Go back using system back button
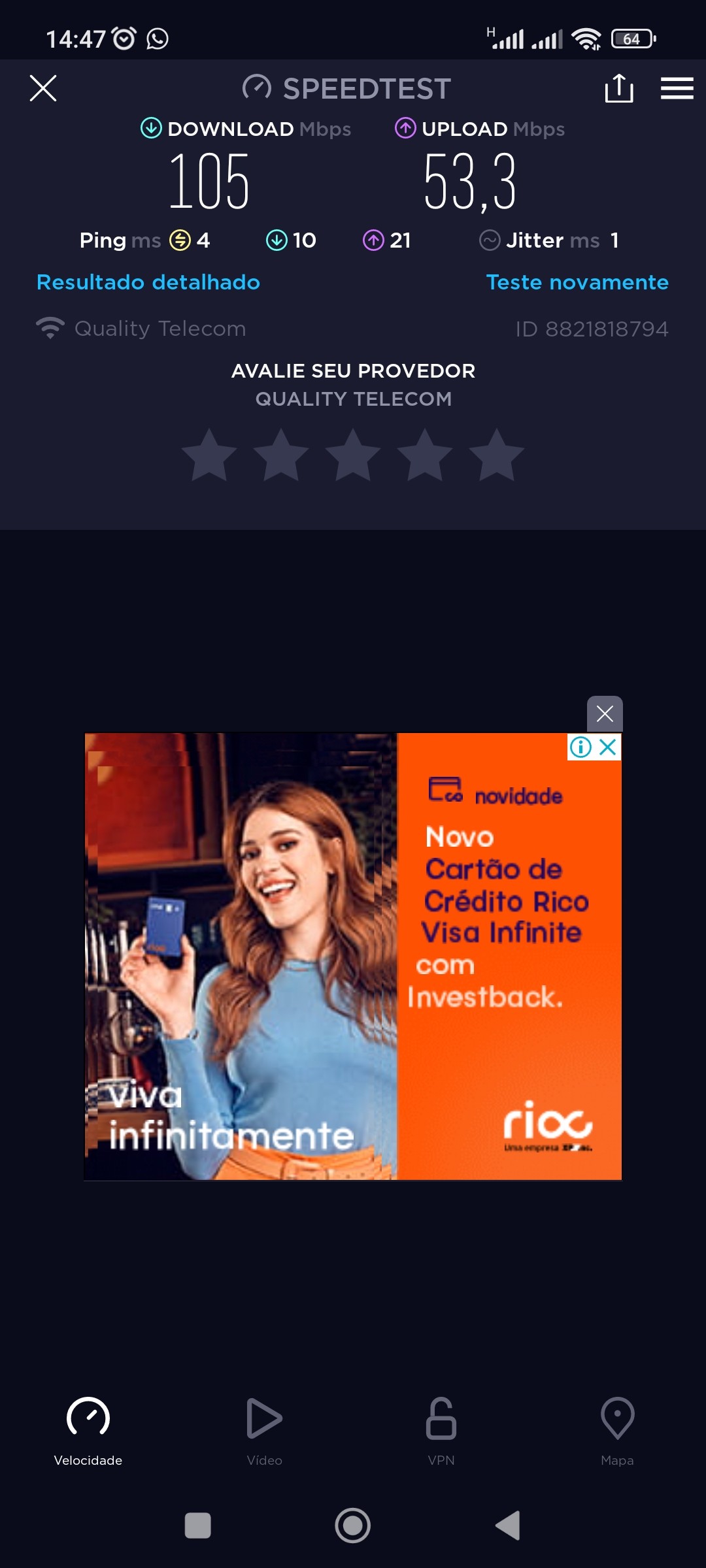706x1568 pixels. (x=508, y=1526)
